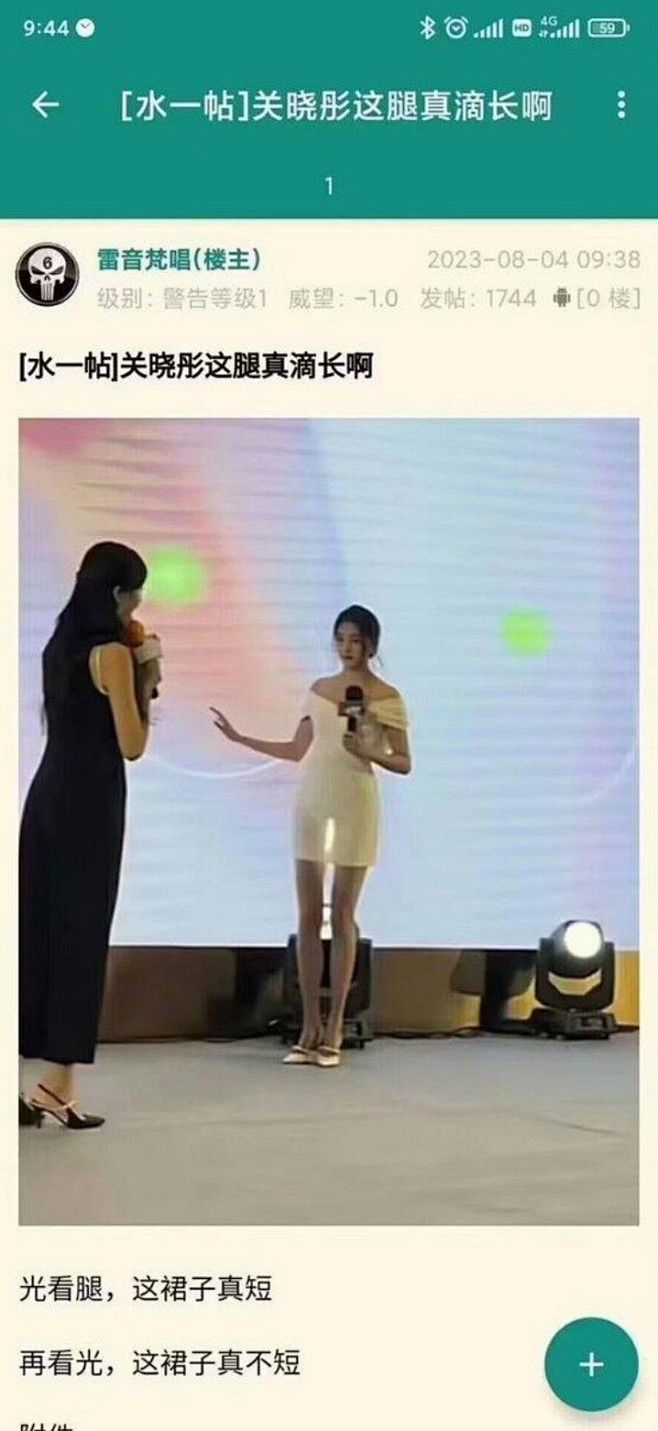
Task: Go back using the arrow icon
Action: [x=45, y=105]
